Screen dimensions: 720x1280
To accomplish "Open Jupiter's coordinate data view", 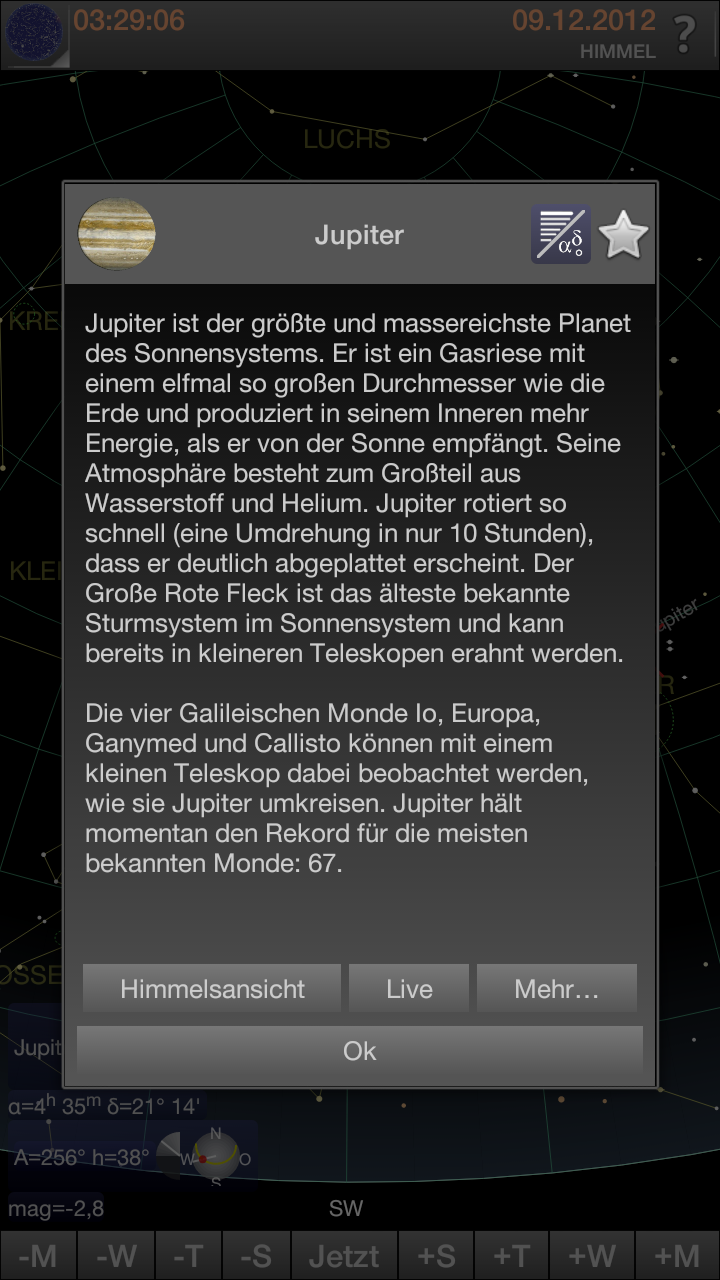I will coord(560,235).
